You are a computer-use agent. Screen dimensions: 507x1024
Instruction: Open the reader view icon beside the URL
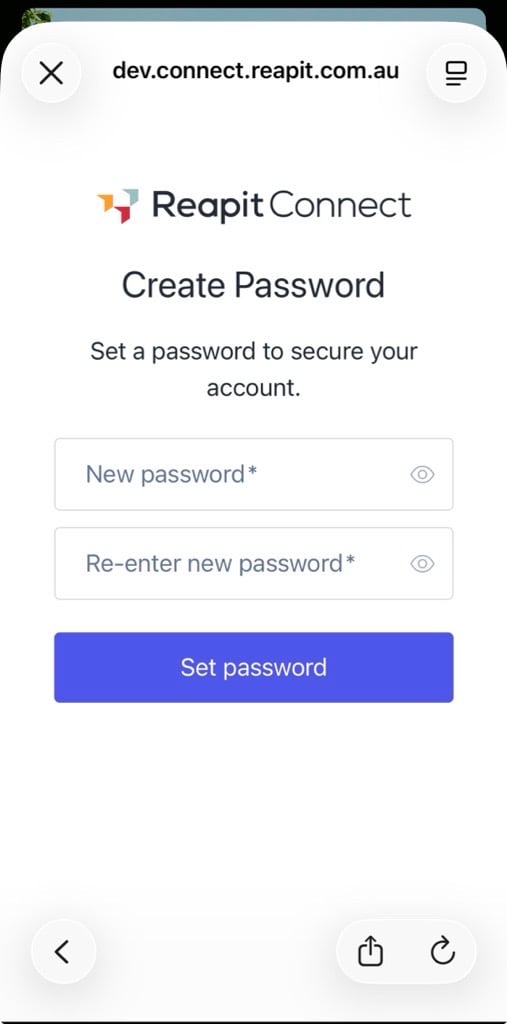tap(456, 72)
